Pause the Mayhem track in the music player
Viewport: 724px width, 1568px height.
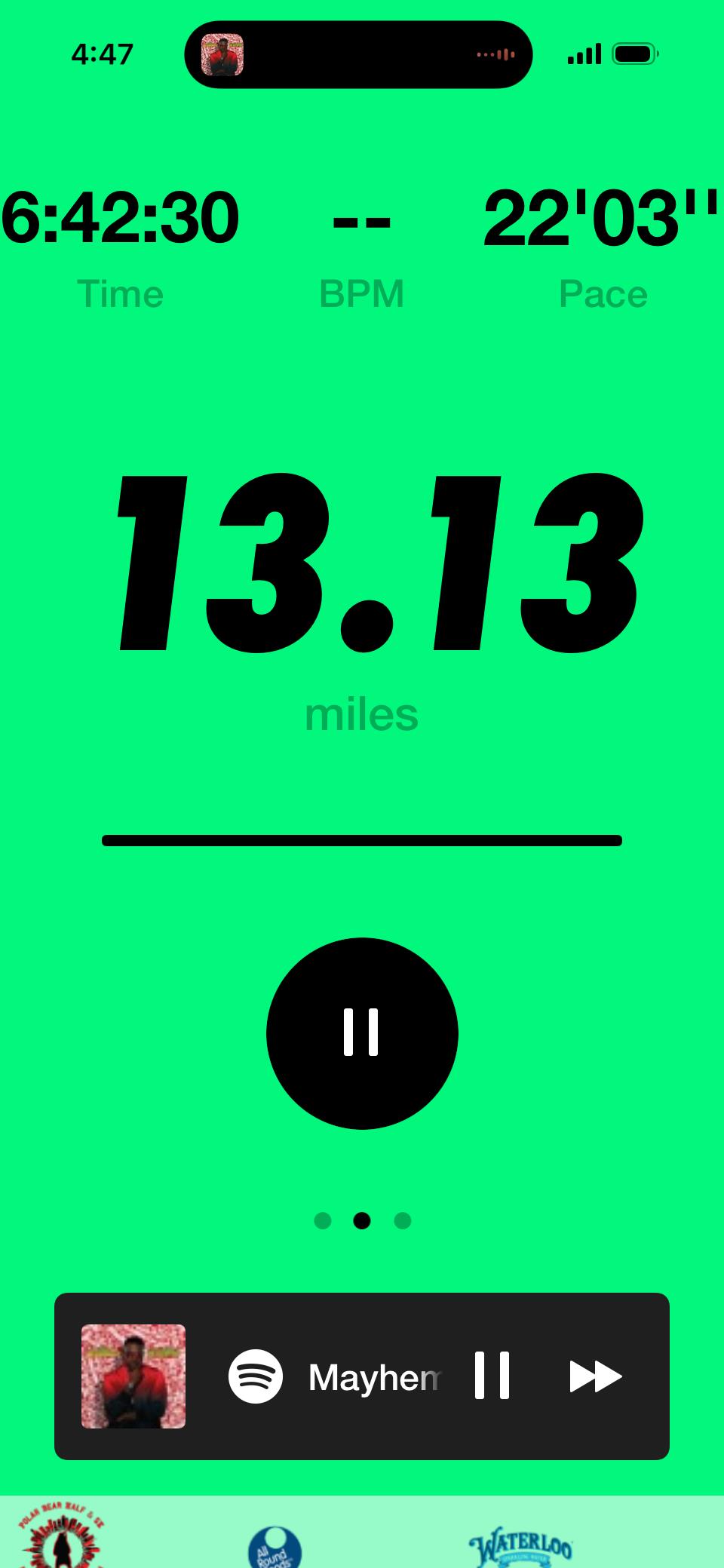(492, 1376)
